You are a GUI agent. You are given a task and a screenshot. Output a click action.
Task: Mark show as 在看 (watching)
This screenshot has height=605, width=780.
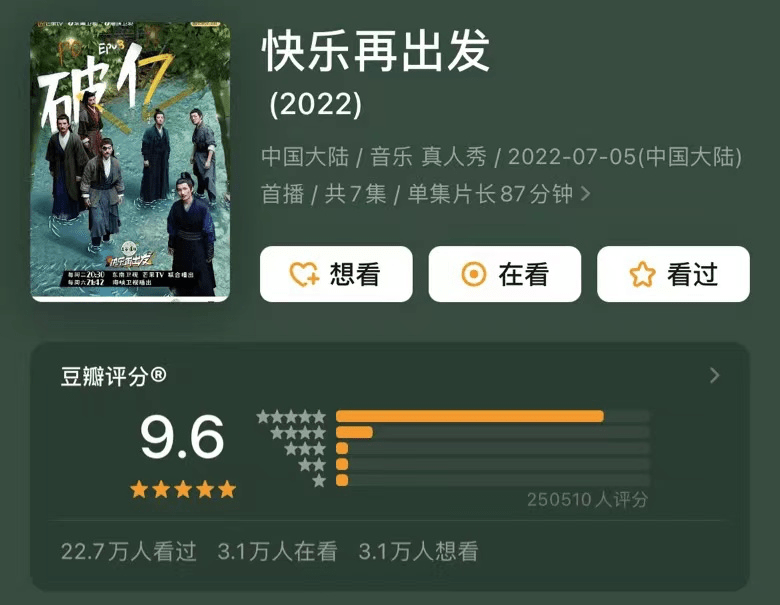505,274
